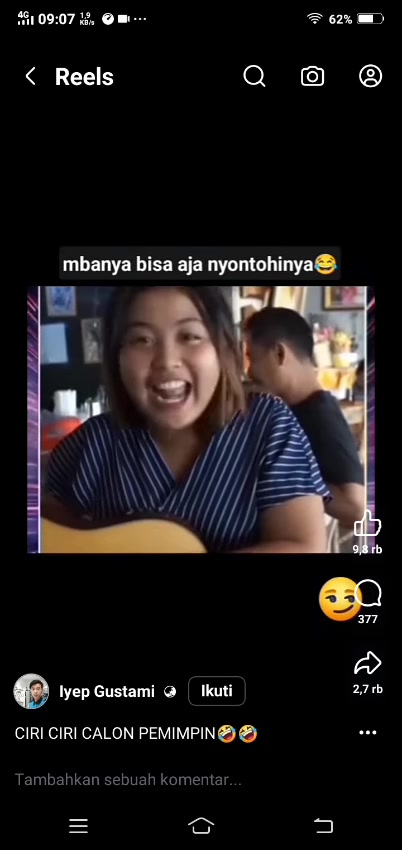Share this reel
The image size is (402, 850).
pos(367,664)
